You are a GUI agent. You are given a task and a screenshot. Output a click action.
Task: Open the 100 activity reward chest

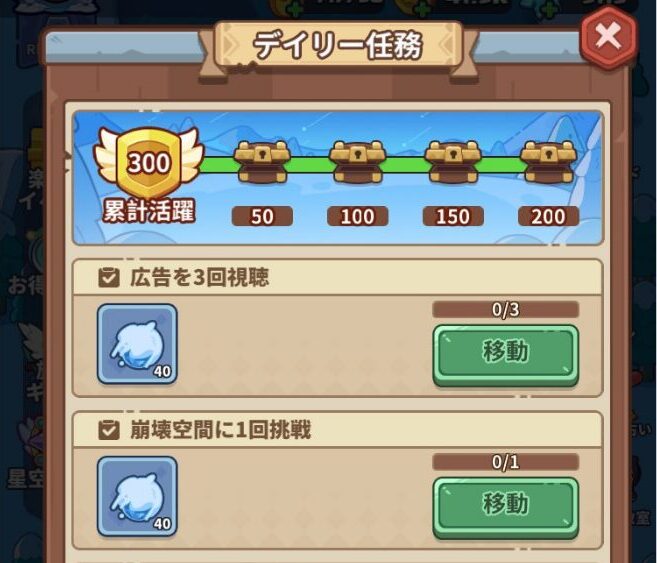tap(357, 162)
